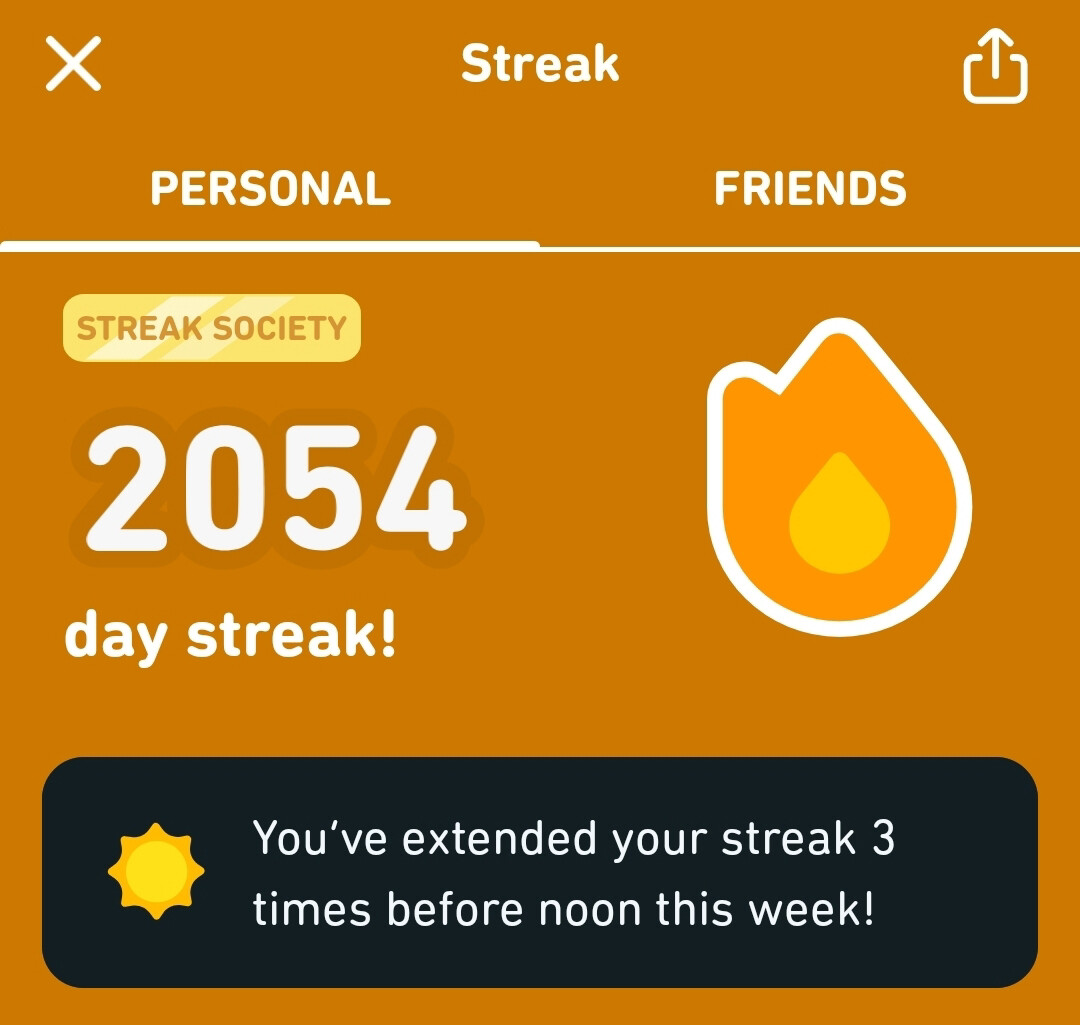Select the Personal tab
The image size is (1080, 1025).
[270, 189]
